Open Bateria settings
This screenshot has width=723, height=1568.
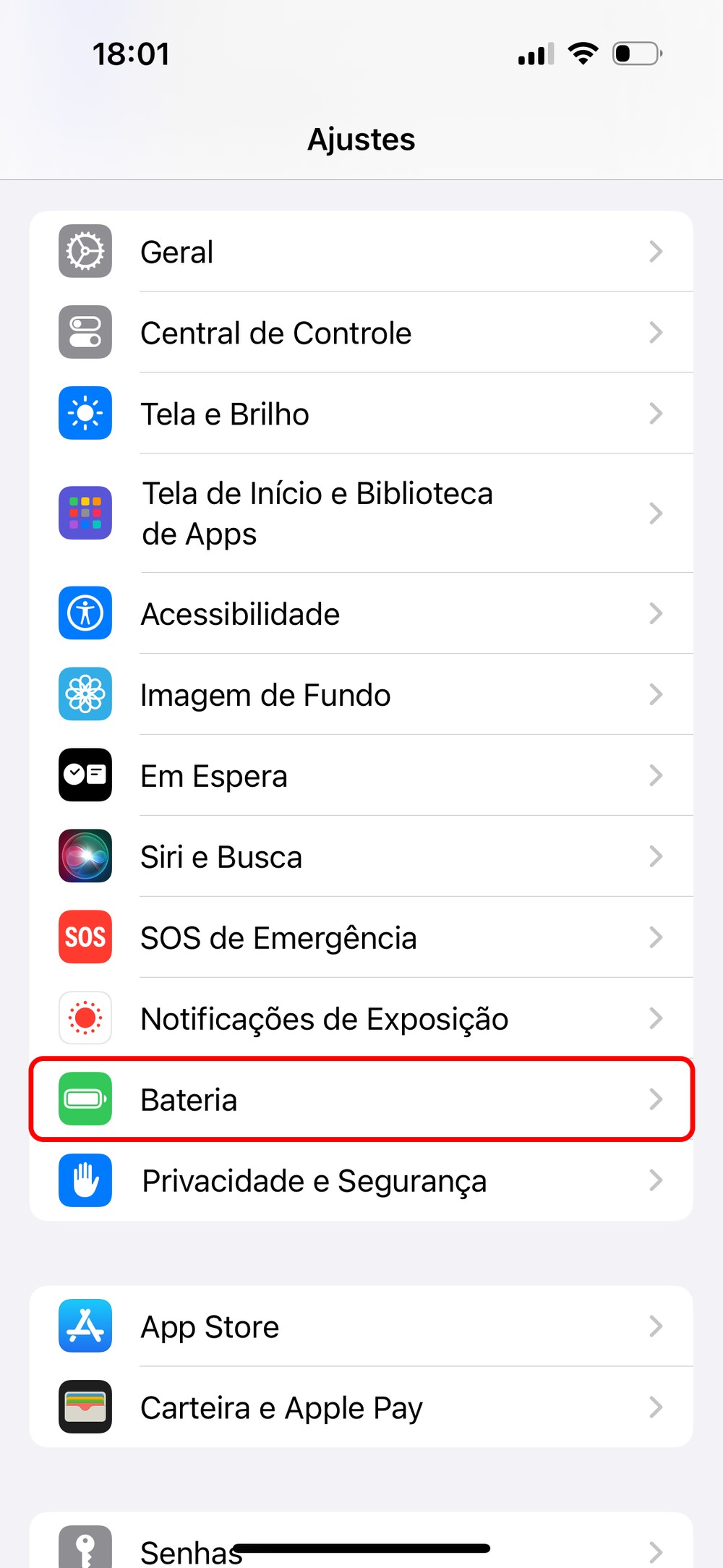(361, 1099)
